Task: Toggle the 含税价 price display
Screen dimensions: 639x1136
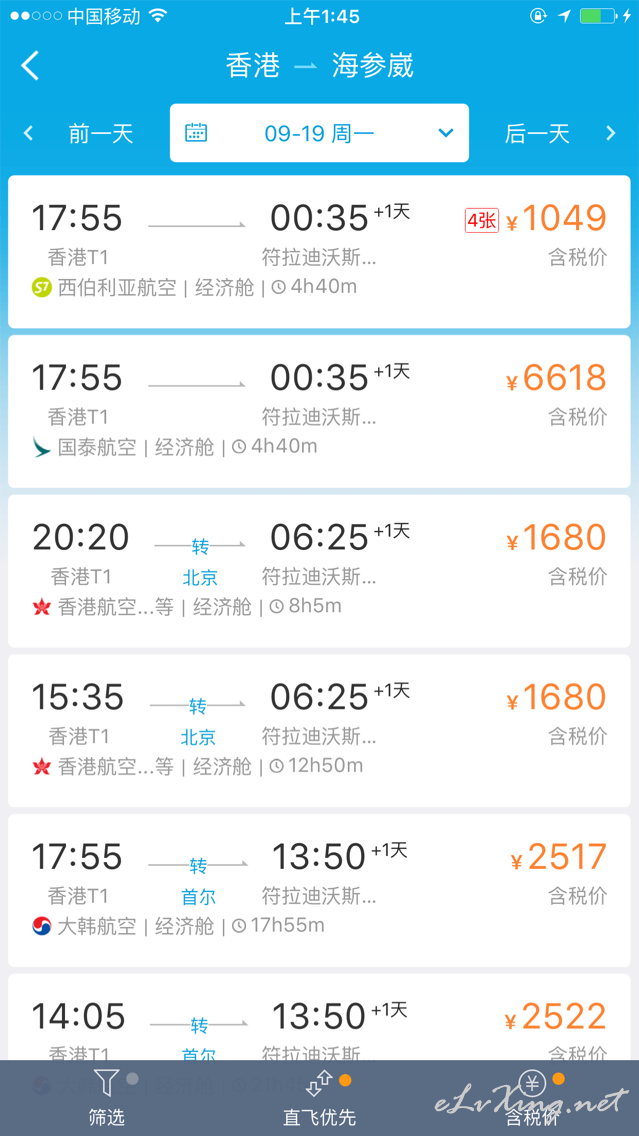Action: tap(532, 1098)
